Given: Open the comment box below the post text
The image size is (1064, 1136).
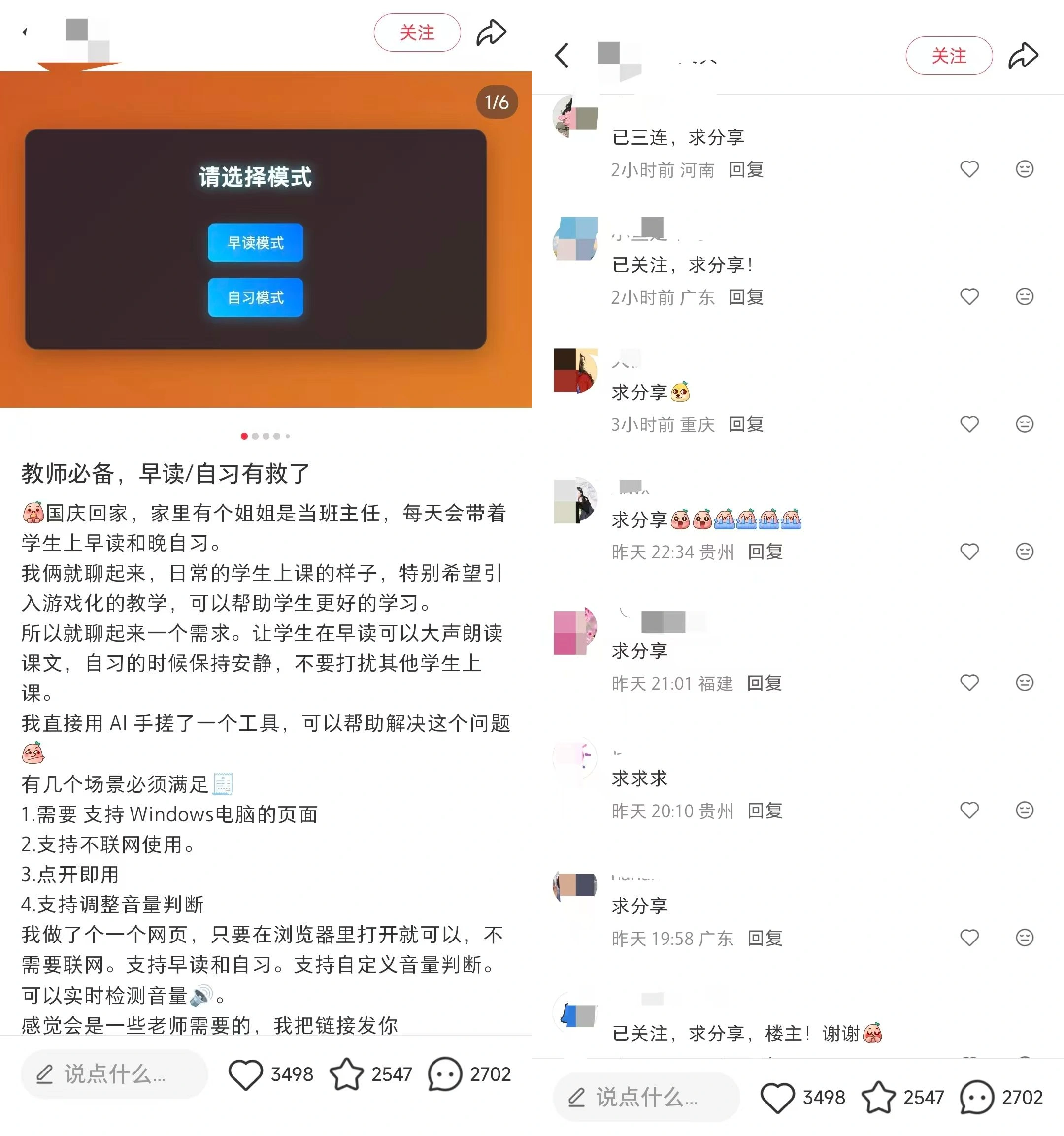Looking at the screenshot, I should (x=114, y=1074).
